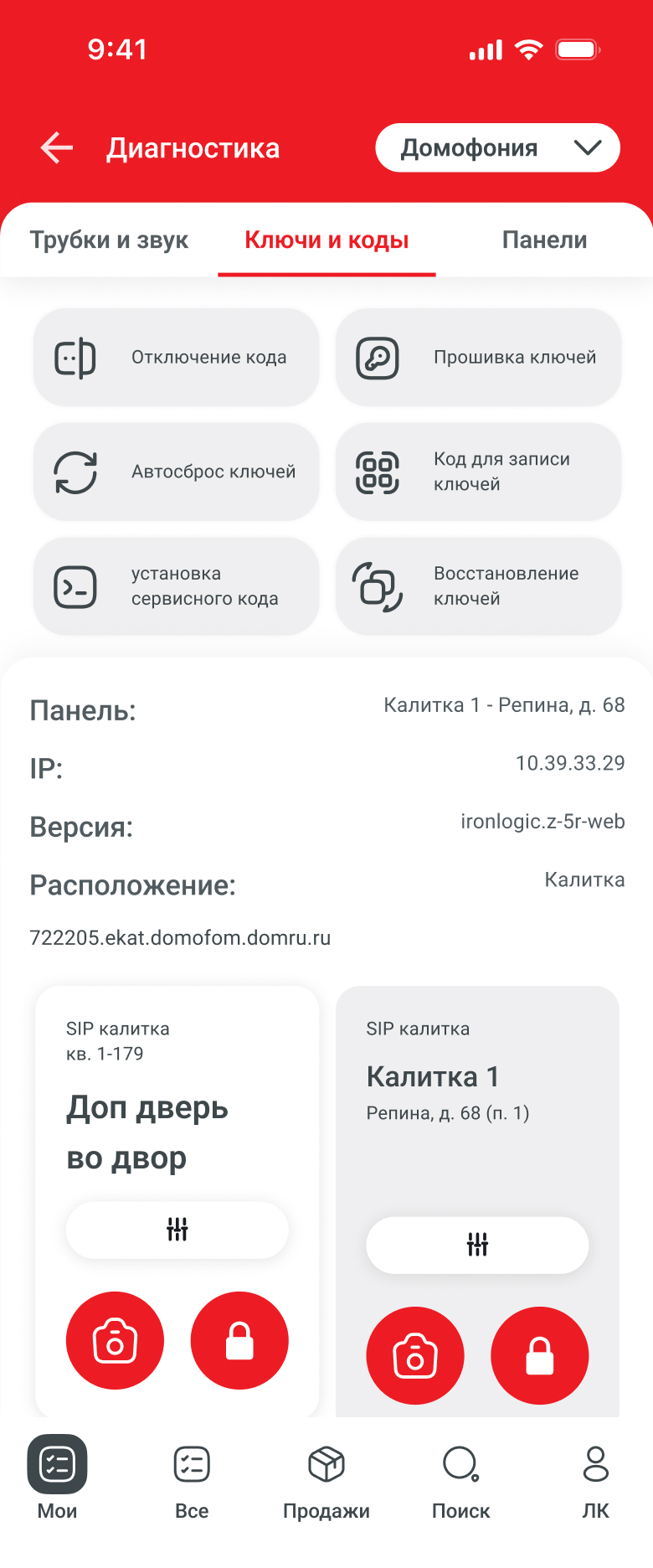Switch to the Панели tab
Screen dimensions: 653x1568
pos(544,240)
